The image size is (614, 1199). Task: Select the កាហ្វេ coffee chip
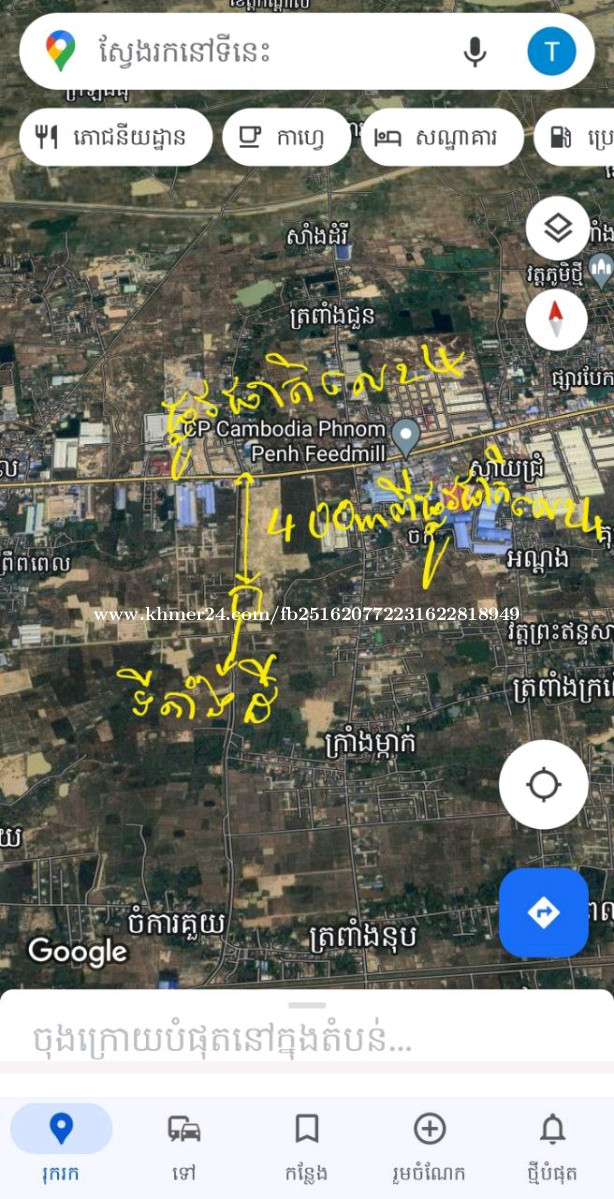(287, 137)
